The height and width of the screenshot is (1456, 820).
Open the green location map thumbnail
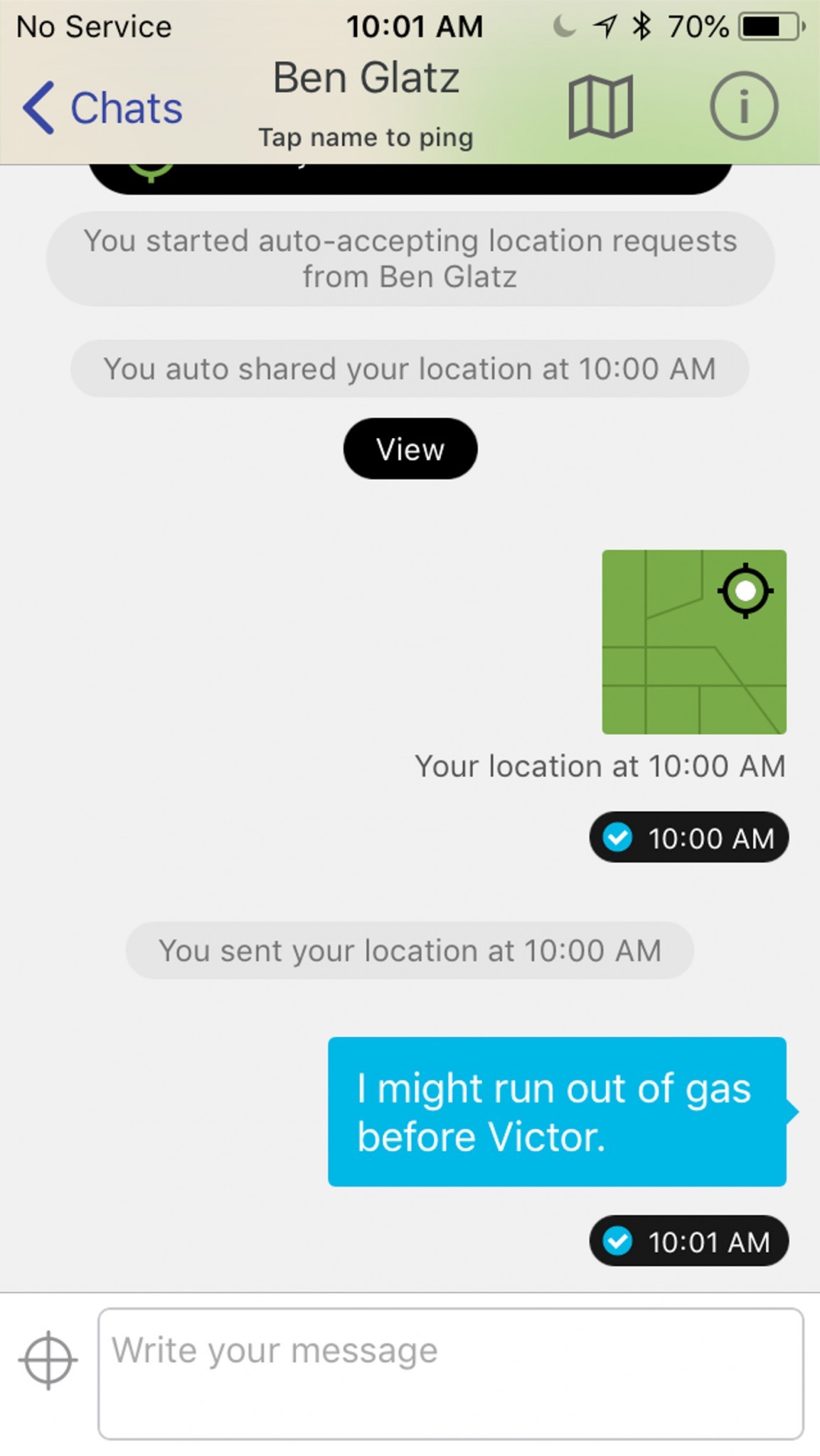[694, 641]
